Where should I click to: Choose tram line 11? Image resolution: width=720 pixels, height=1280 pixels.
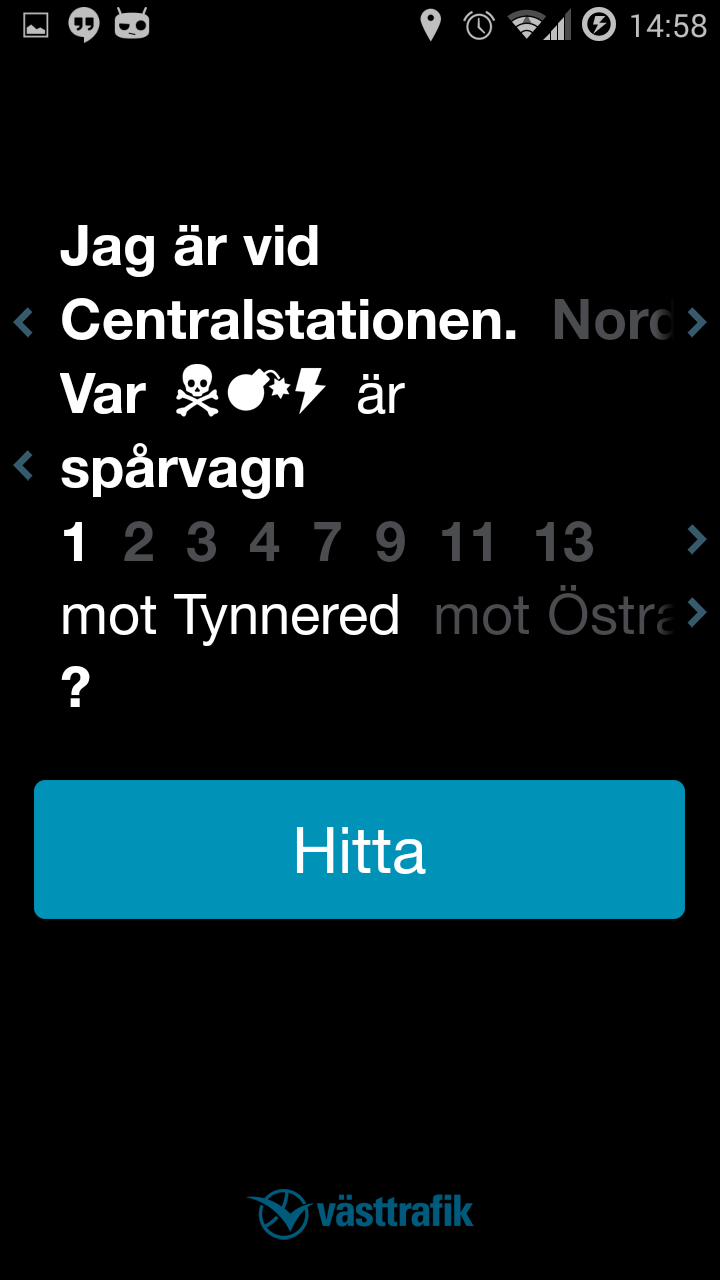click(468, 543)
